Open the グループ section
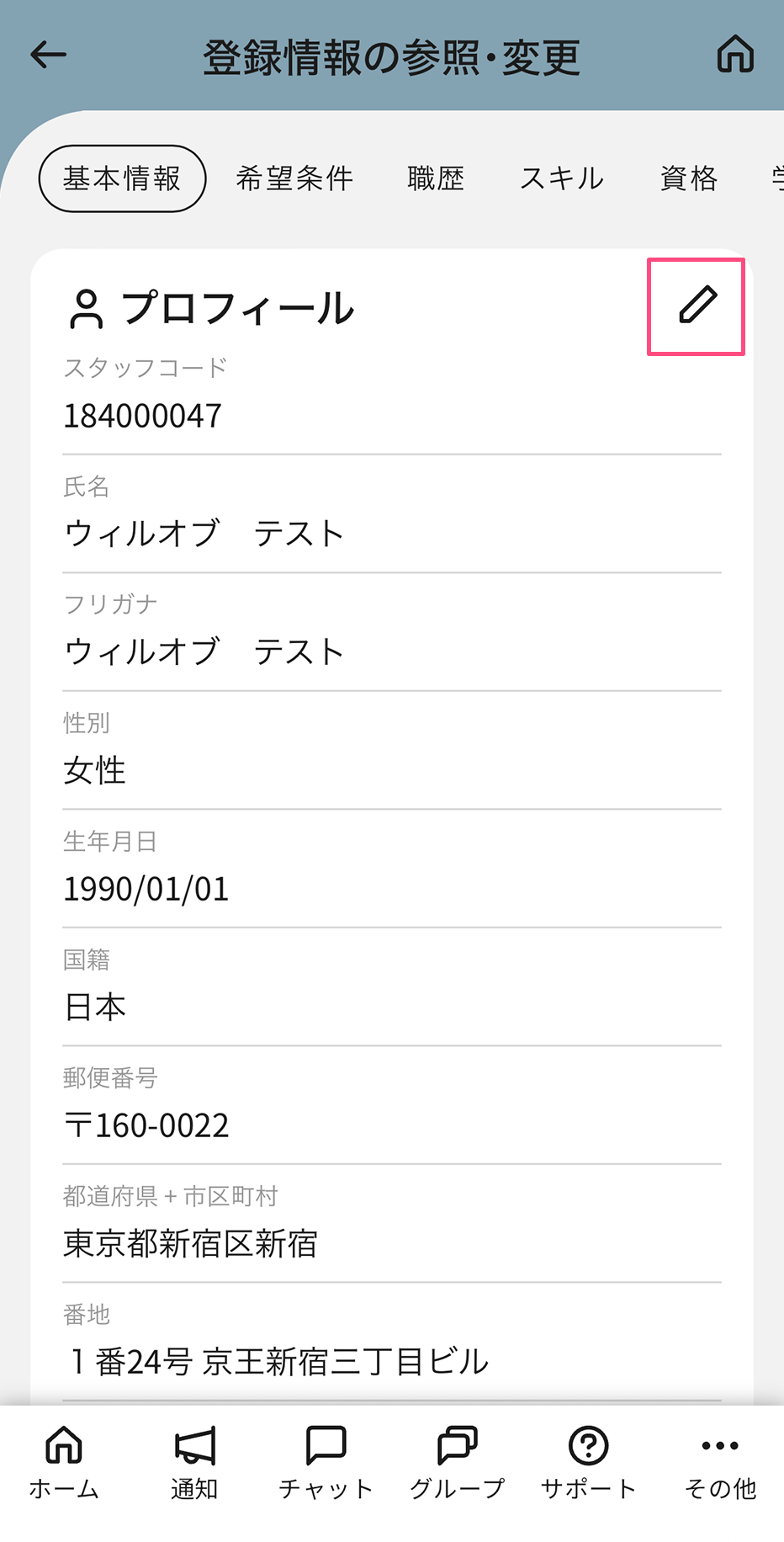 457,1463
